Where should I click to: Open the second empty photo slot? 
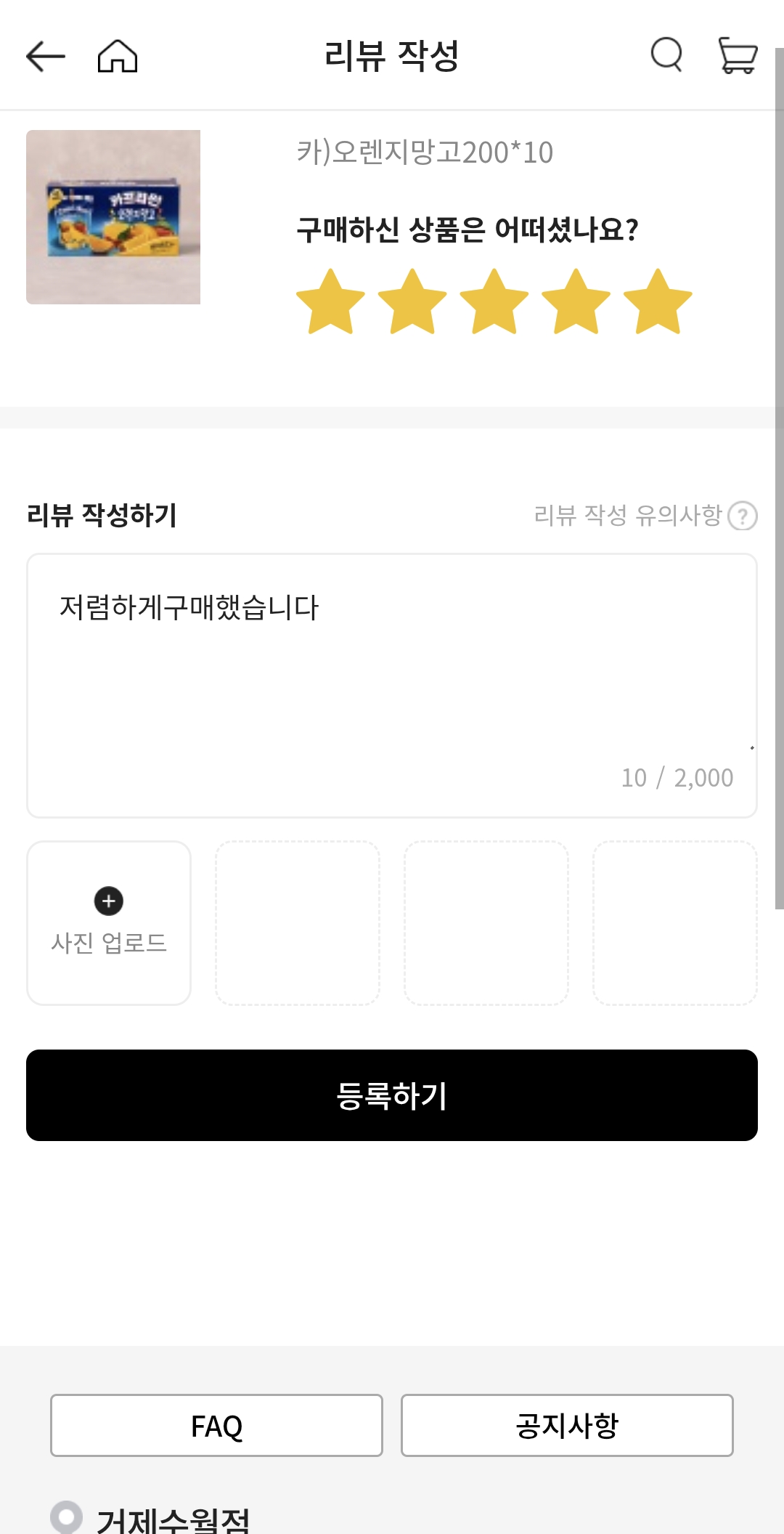pyautogui.click(x=298, y=921)
